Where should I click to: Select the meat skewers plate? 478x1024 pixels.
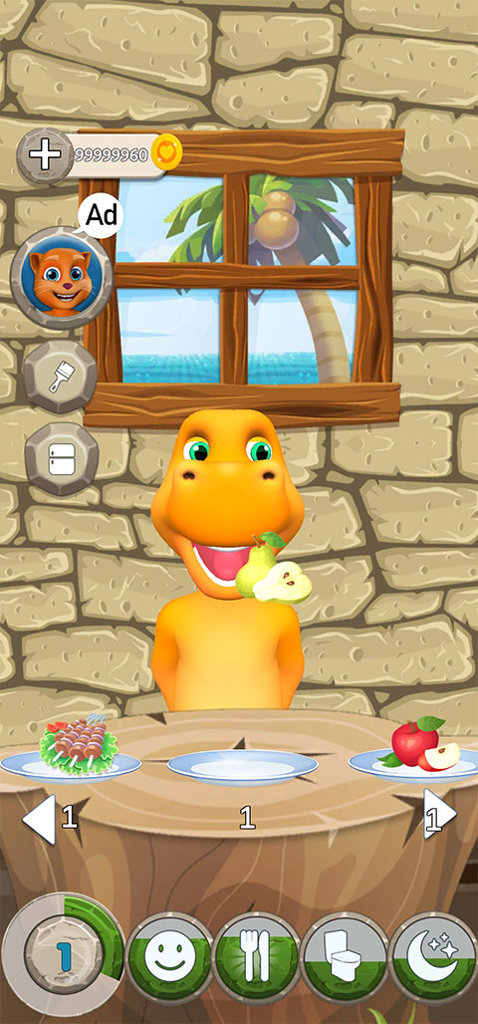[71, 749]
